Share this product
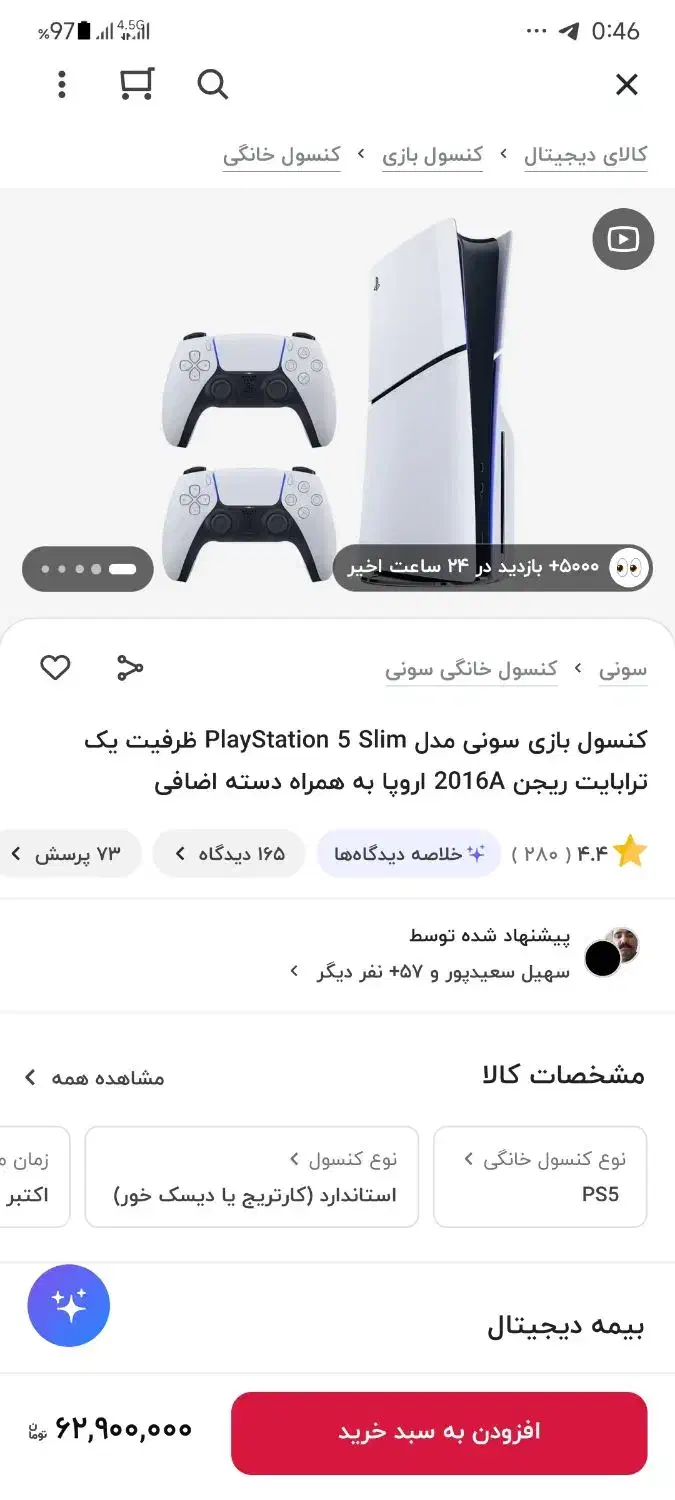This screenshot has width=675, height=1500. pos(130,667)
